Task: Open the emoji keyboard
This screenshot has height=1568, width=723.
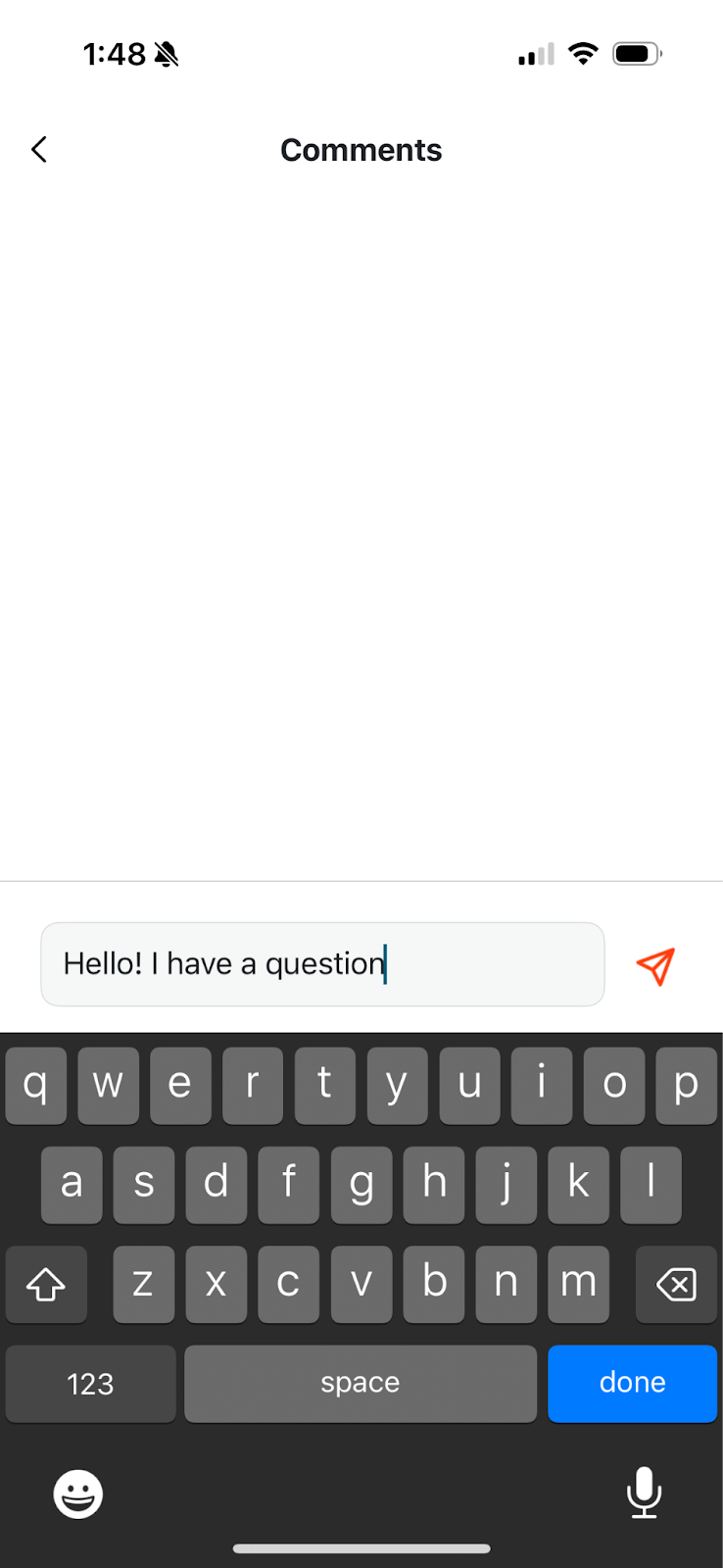Action: (77, 1494)
